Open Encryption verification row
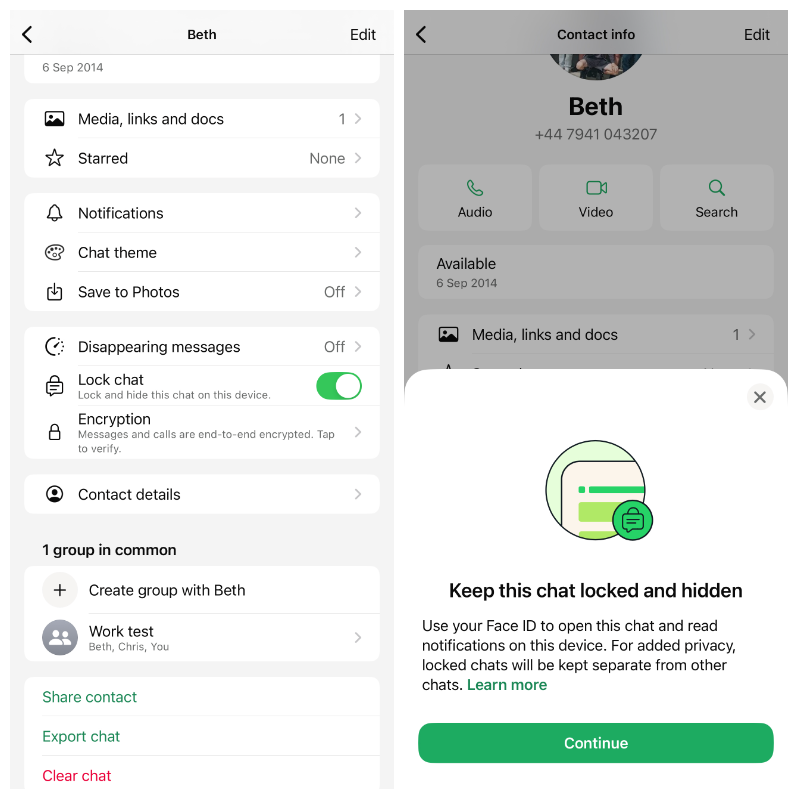 coord(201,433)
